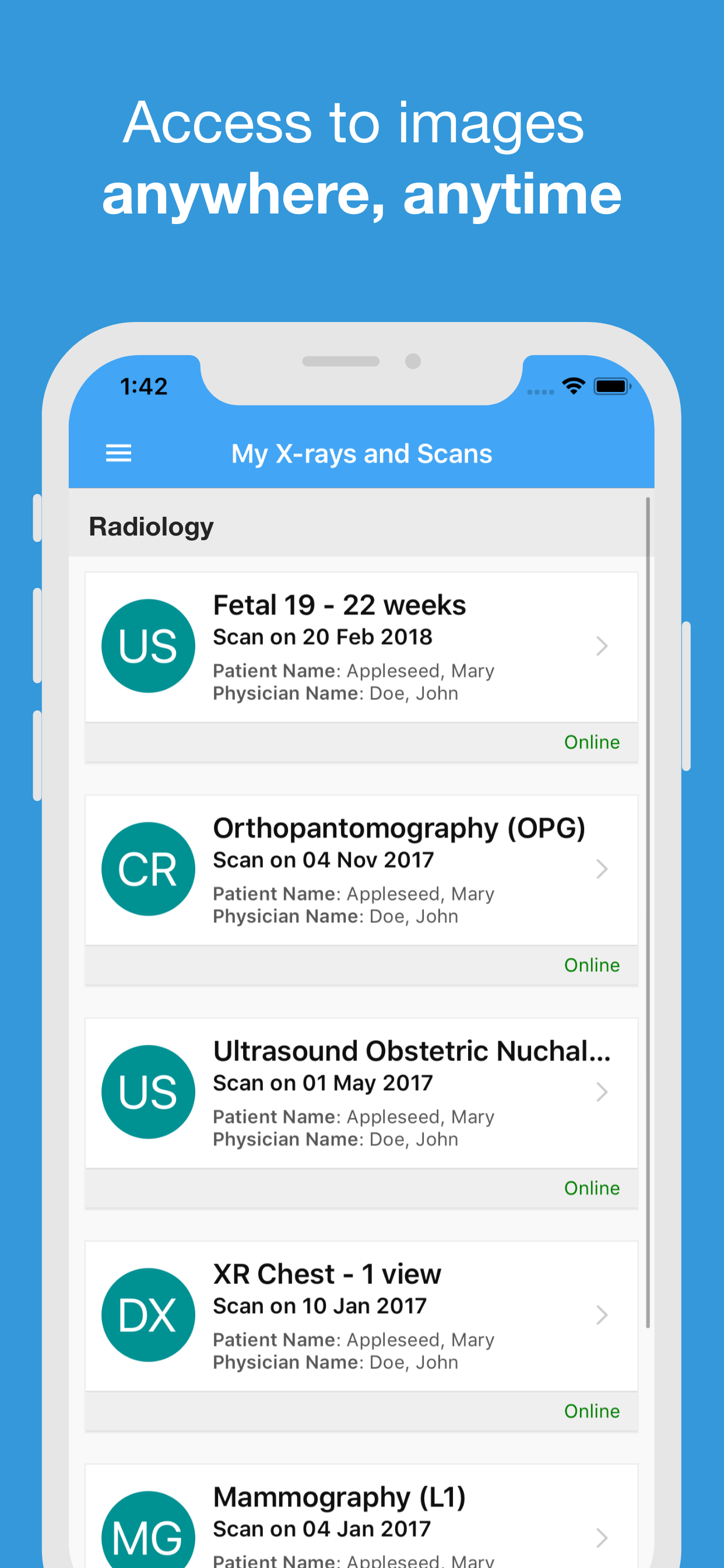Click the US modality icon on Fetal scan

tap(148, 645)
